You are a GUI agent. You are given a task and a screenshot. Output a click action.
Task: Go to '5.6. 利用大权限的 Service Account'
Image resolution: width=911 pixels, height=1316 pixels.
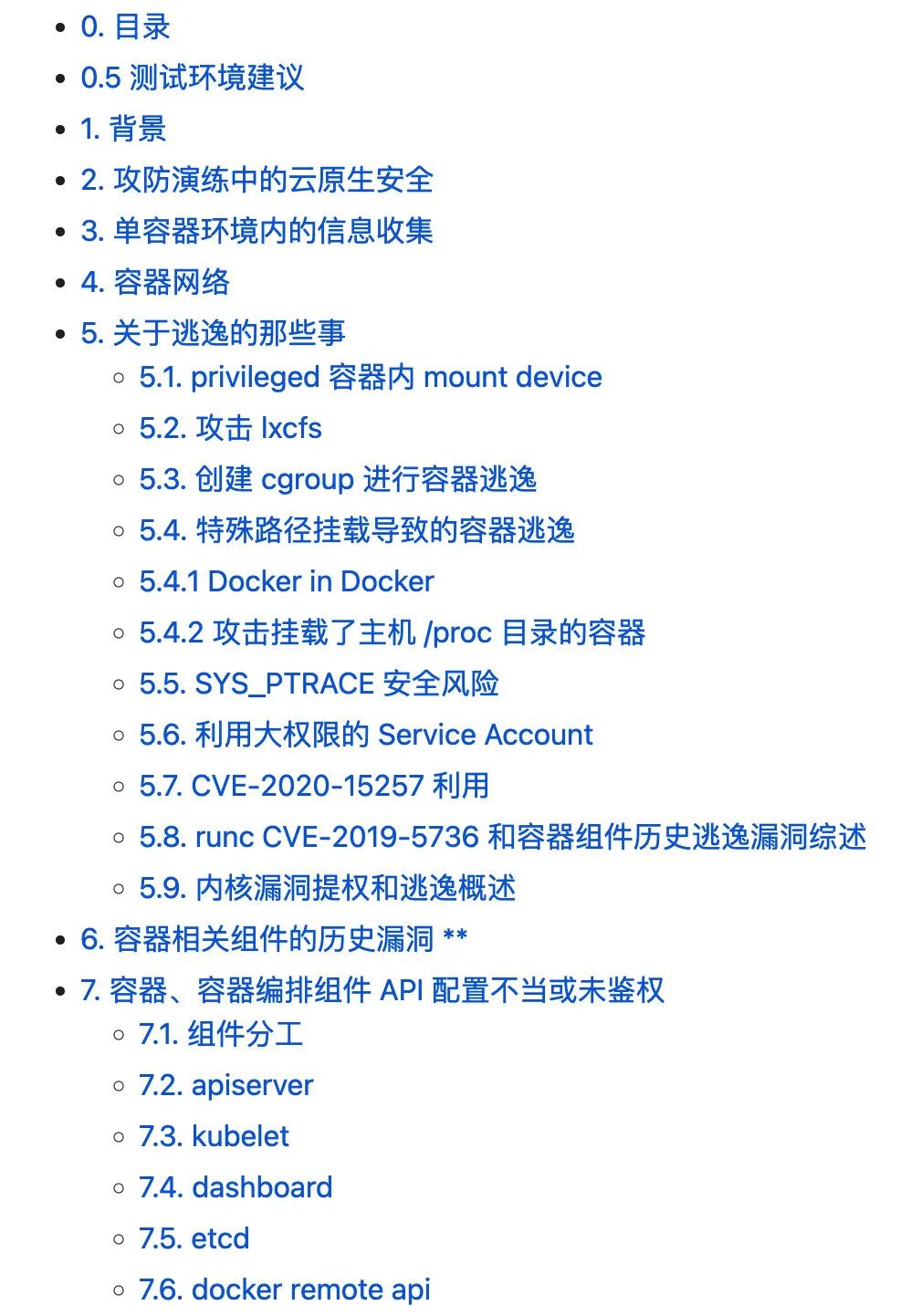[365, 735]
